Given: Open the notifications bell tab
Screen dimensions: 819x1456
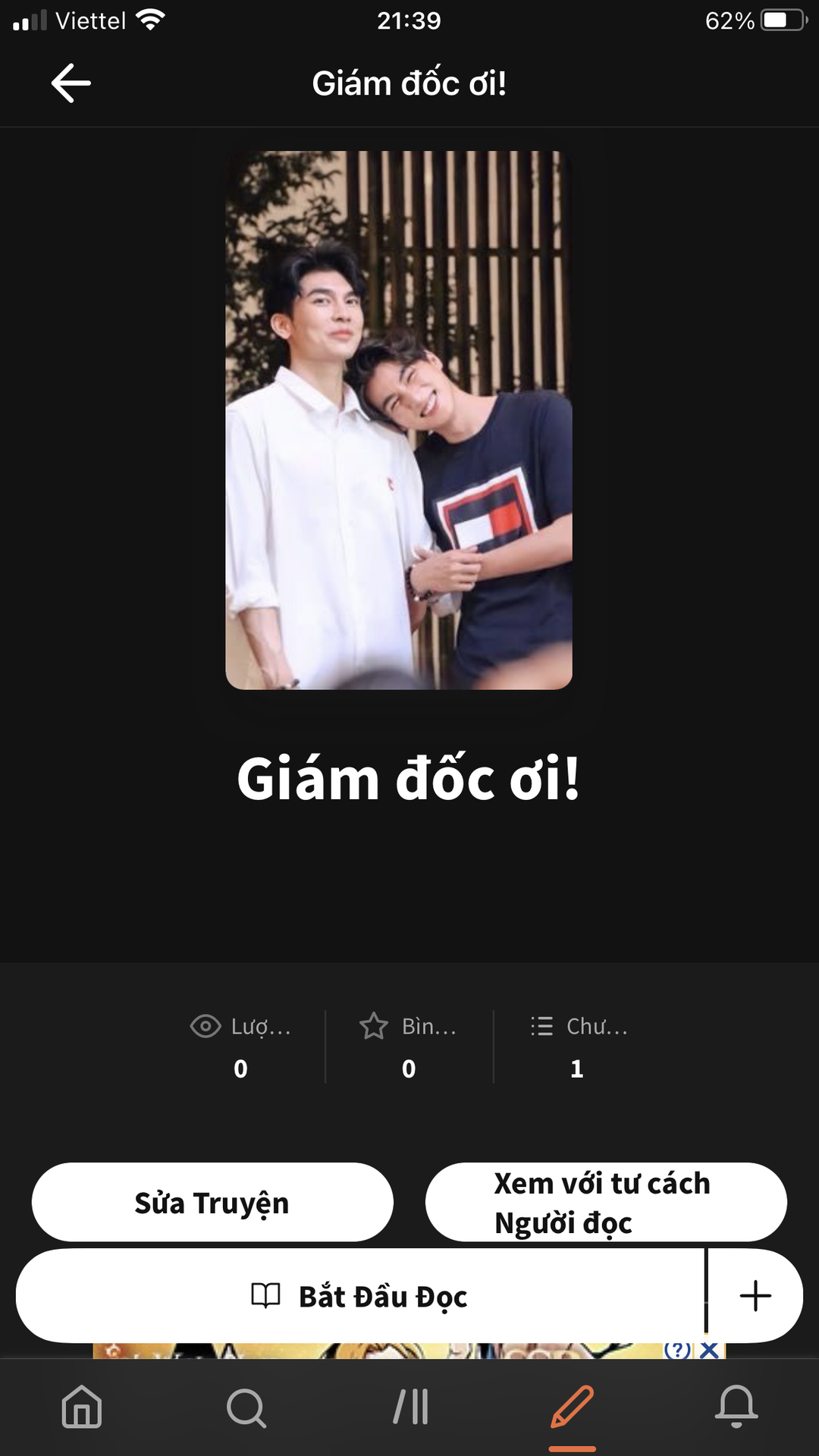Looking at the screenshot, I should coord(736,1407).
